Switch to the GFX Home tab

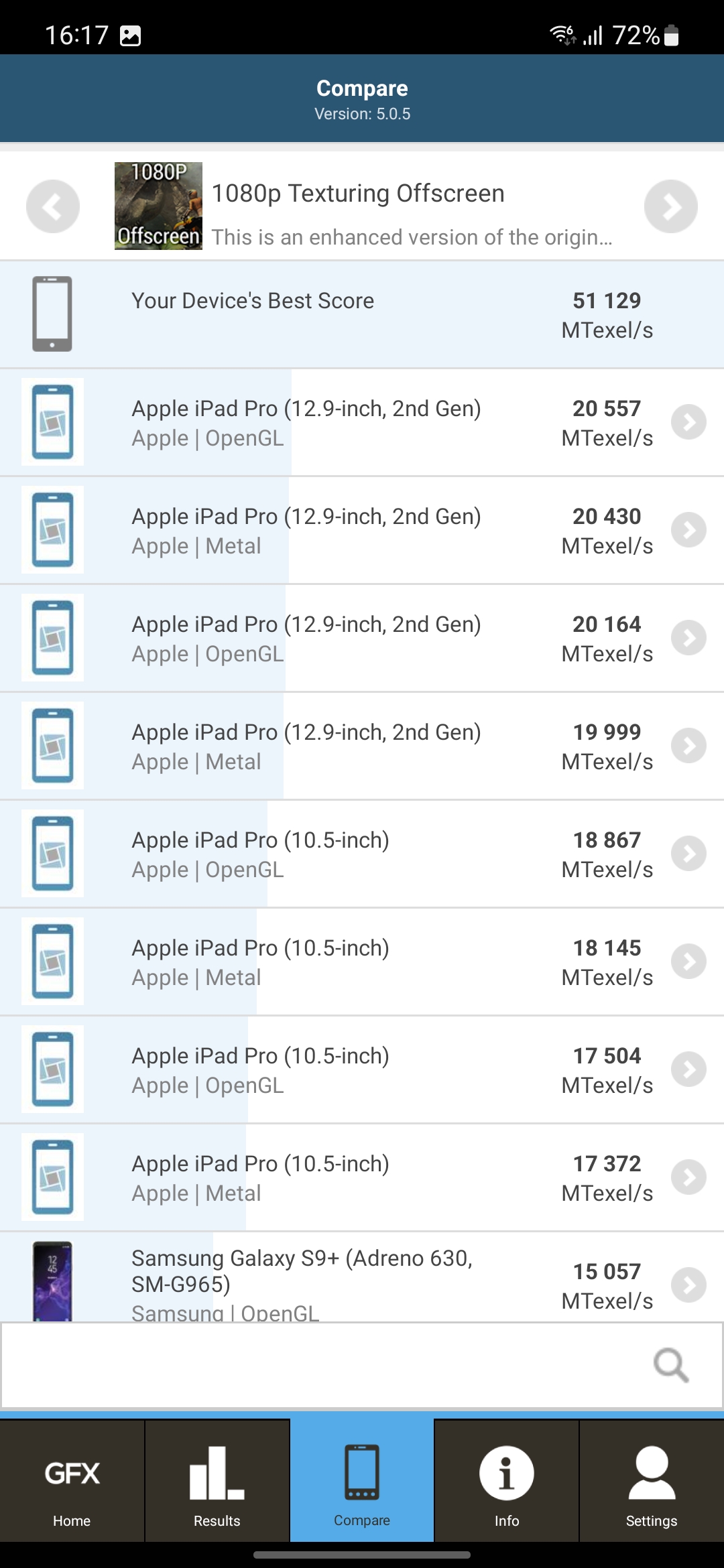point(72,1482)
